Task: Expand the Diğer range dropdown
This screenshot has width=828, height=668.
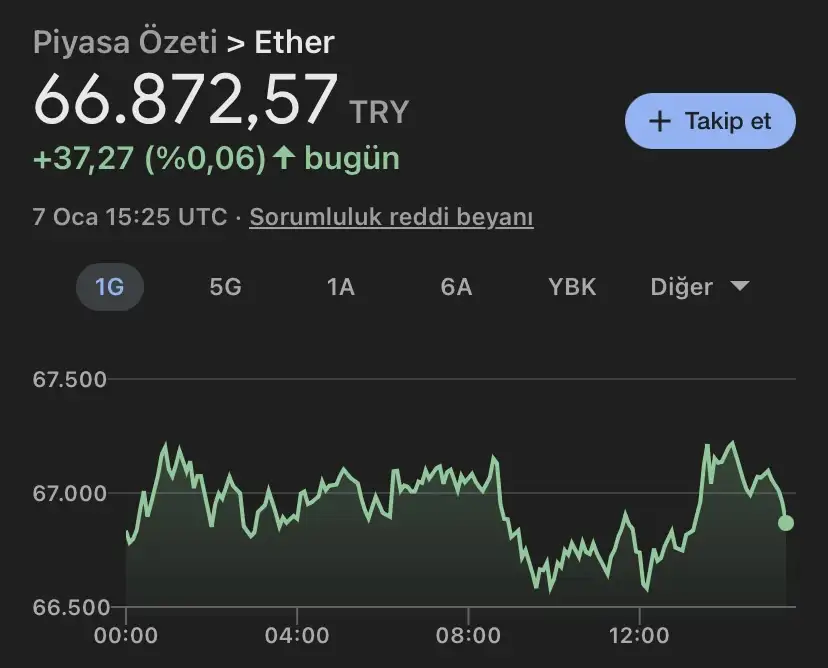Action: (x=699, y=288)
